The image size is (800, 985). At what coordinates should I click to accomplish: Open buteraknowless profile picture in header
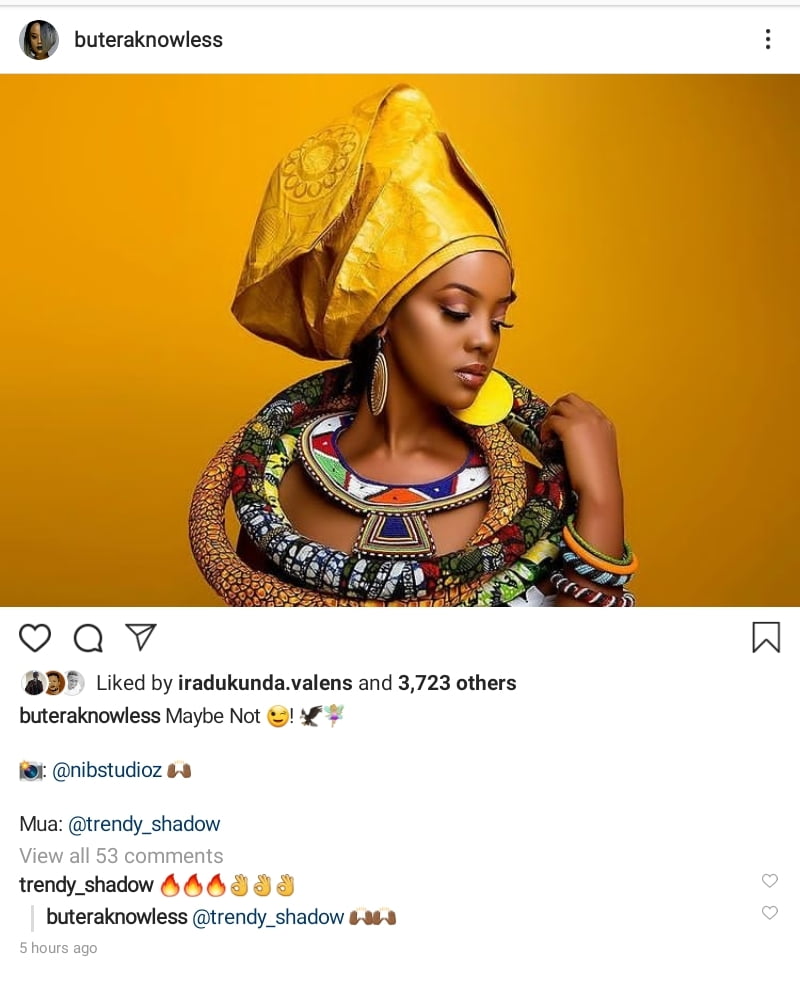(39, 40)
